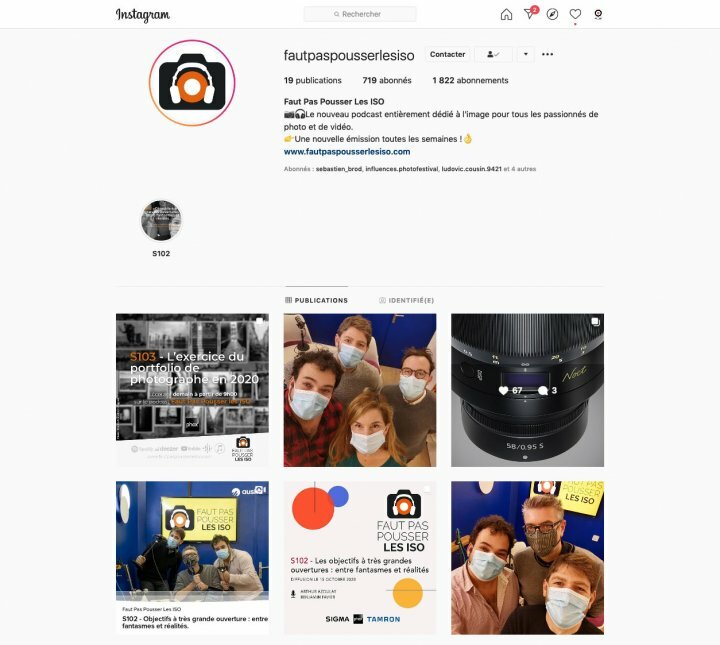Tap the following status button
Image resolution: width=720 pixels, height=645 pixels.
(492, 54)
